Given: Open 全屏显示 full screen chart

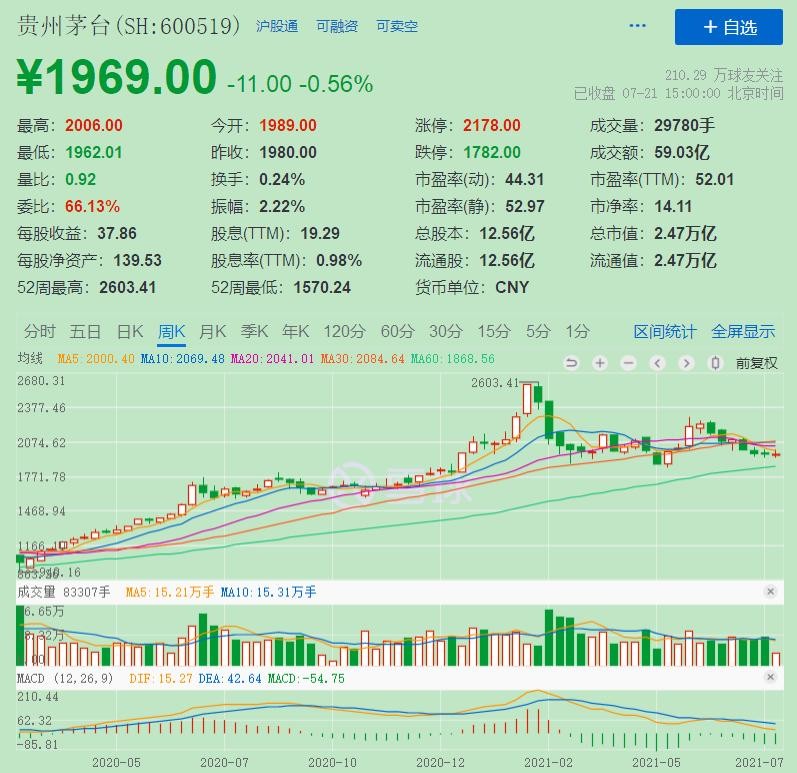Looking at the screenshot, I should 743,332.
